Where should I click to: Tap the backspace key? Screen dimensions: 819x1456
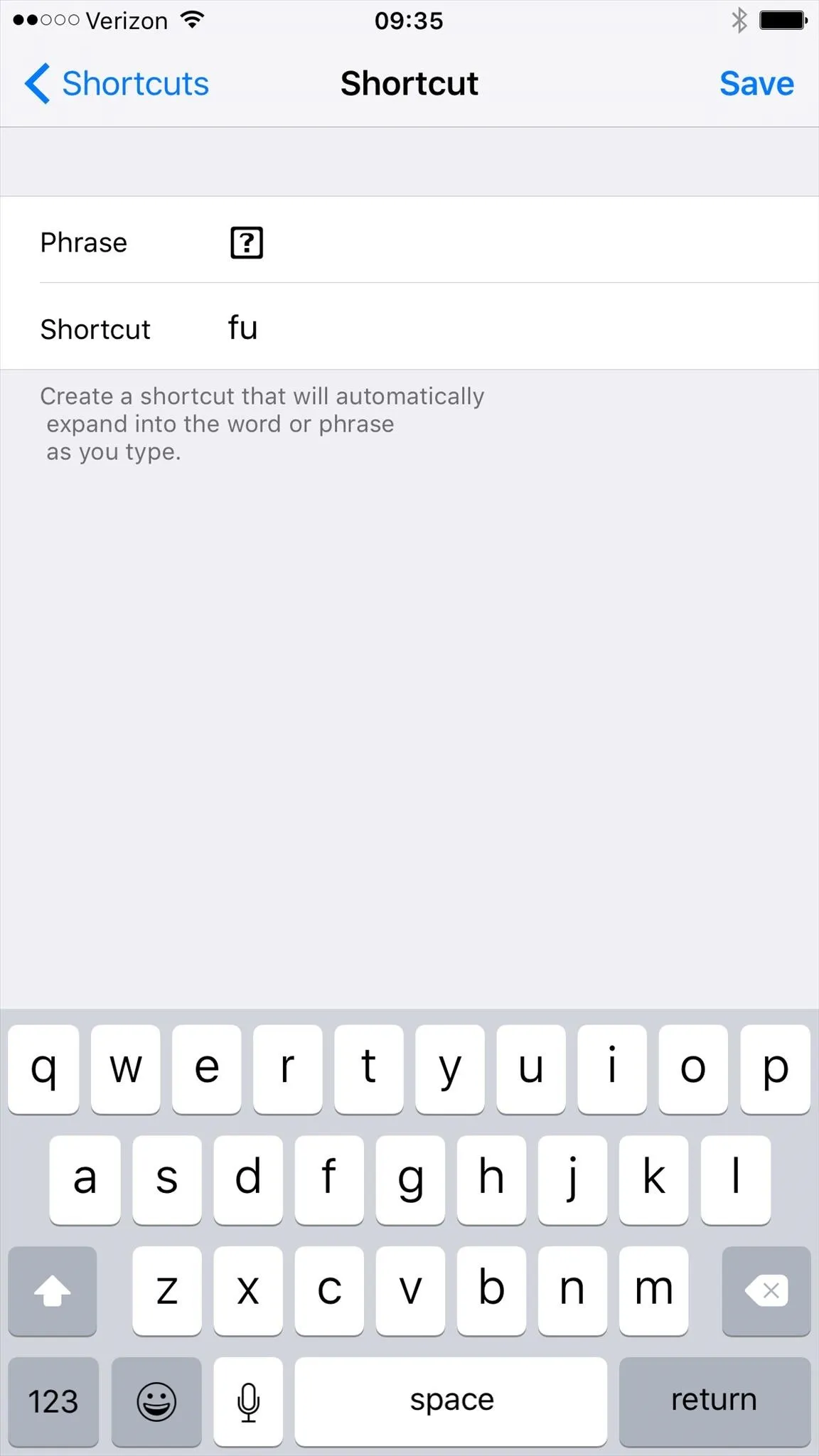tap(766, 1290)
